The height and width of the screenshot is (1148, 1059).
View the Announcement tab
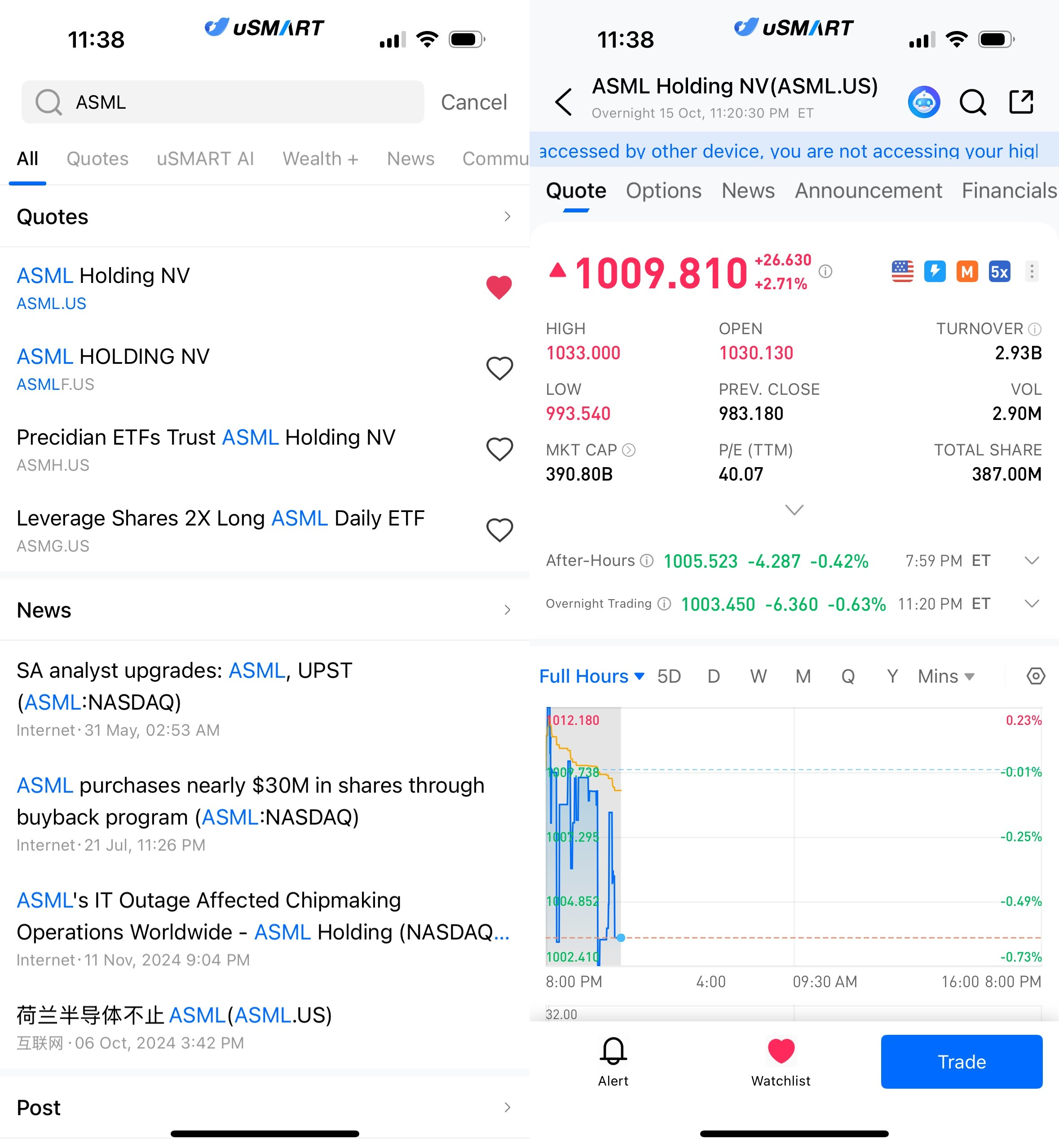click(868, 191)
